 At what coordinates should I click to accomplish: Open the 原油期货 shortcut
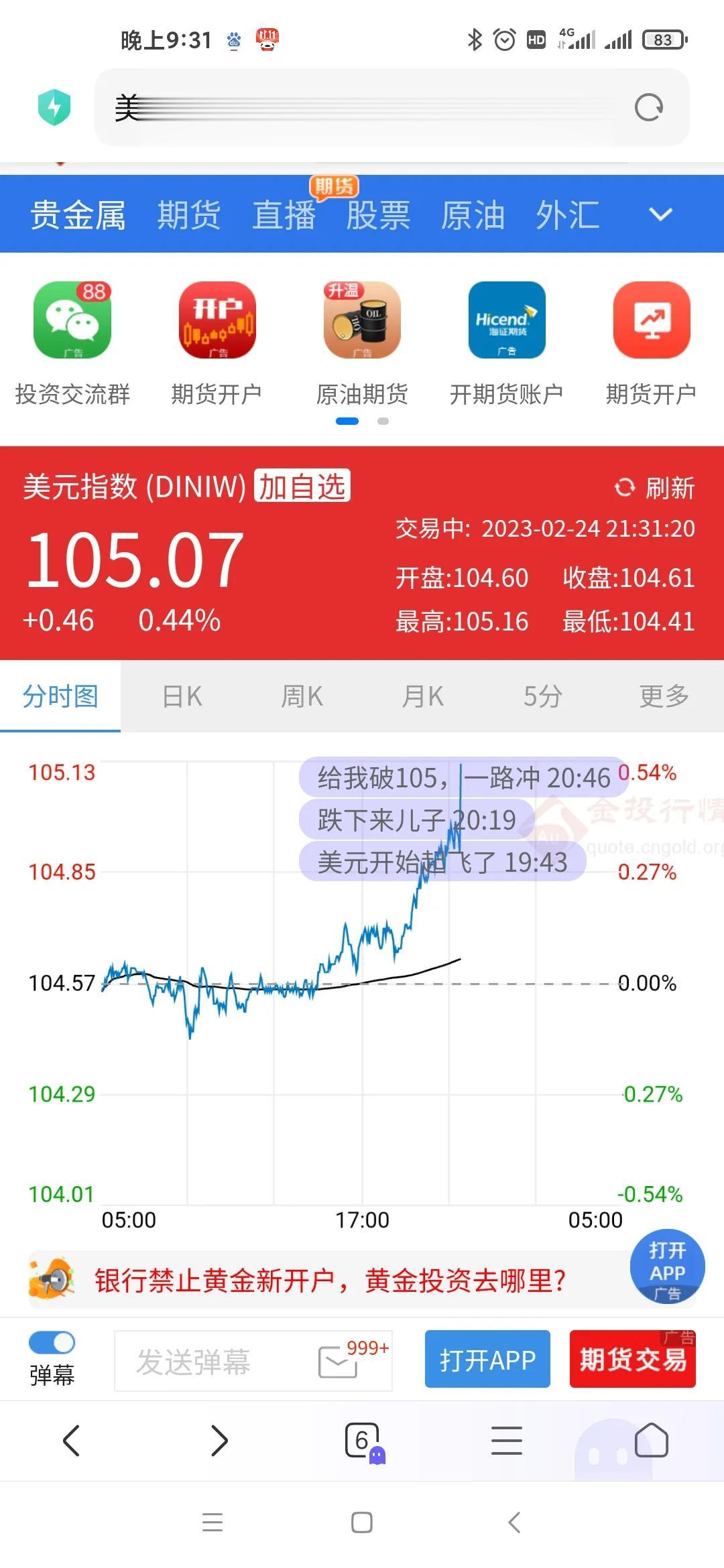click(362, 320)
